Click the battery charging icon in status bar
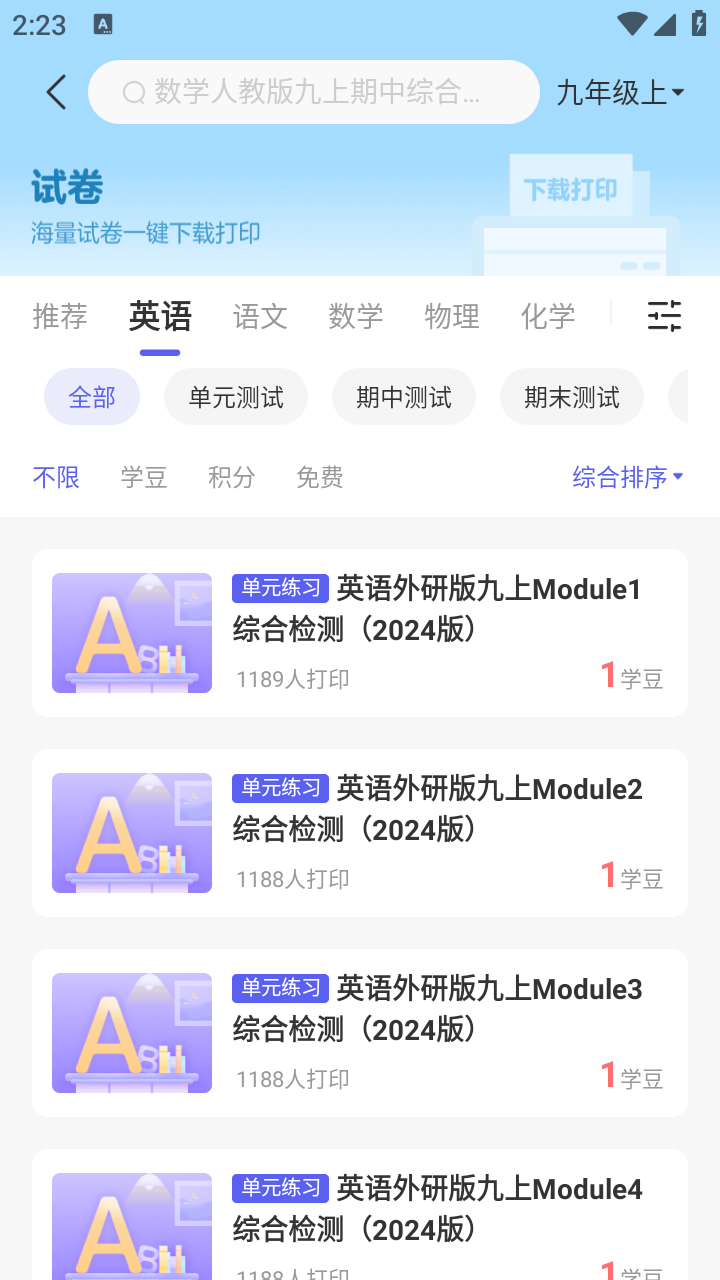720x1280 pixels. coord(698,23)
